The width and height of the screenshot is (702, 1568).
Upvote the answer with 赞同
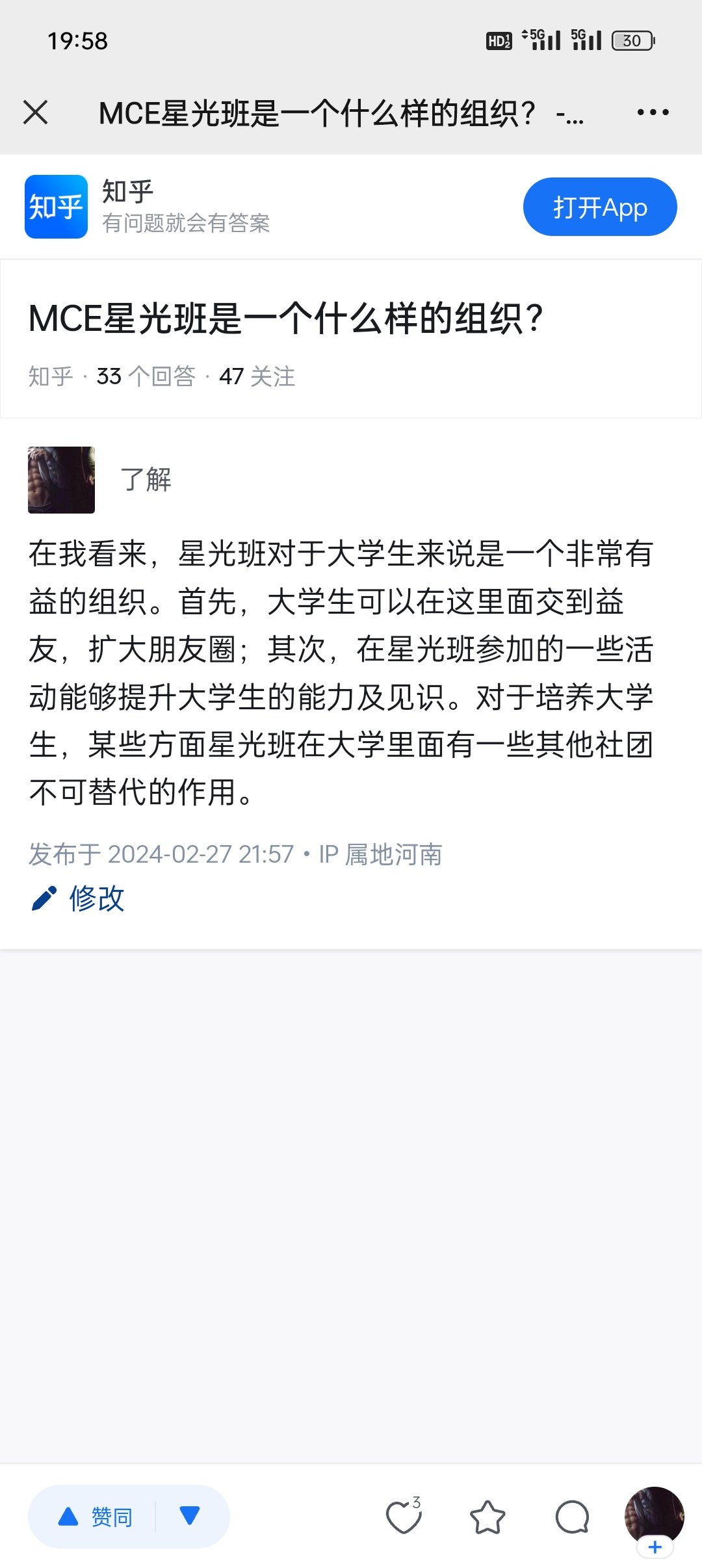[x=96, y=1517]
